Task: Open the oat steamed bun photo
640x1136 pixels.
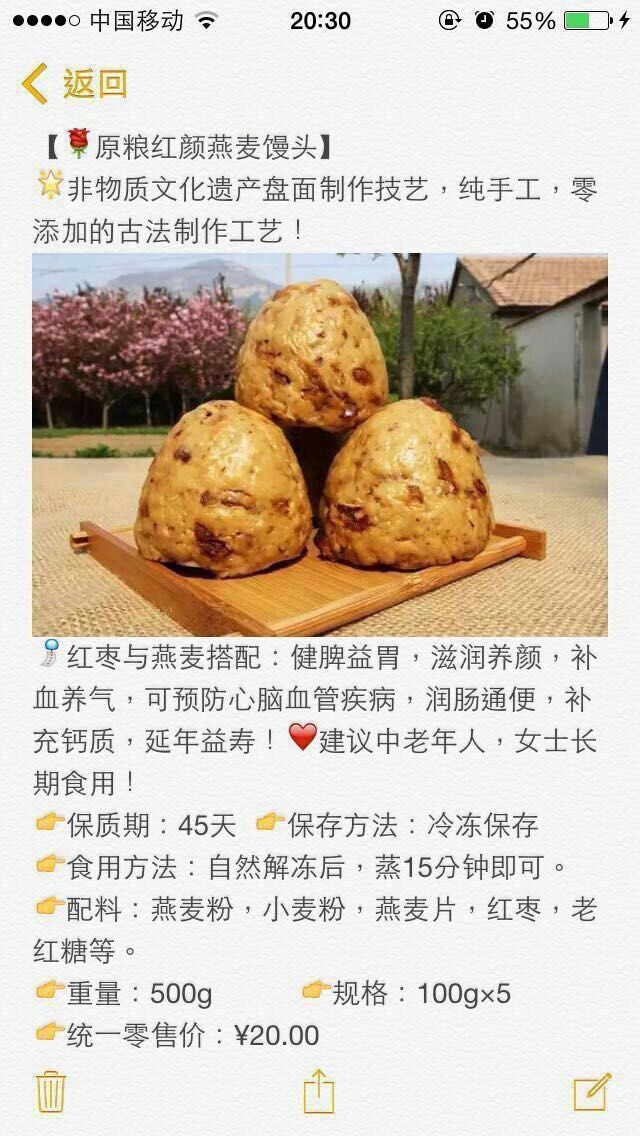Action: tap(320, 445)
